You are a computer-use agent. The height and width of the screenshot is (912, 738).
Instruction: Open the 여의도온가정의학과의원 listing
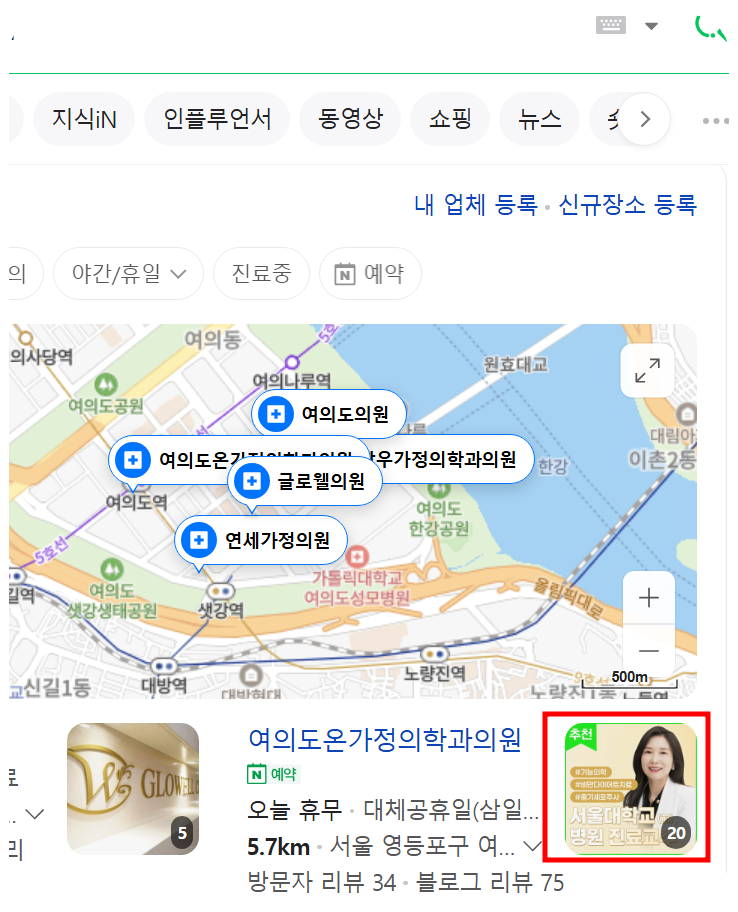[x=385, y=739]
